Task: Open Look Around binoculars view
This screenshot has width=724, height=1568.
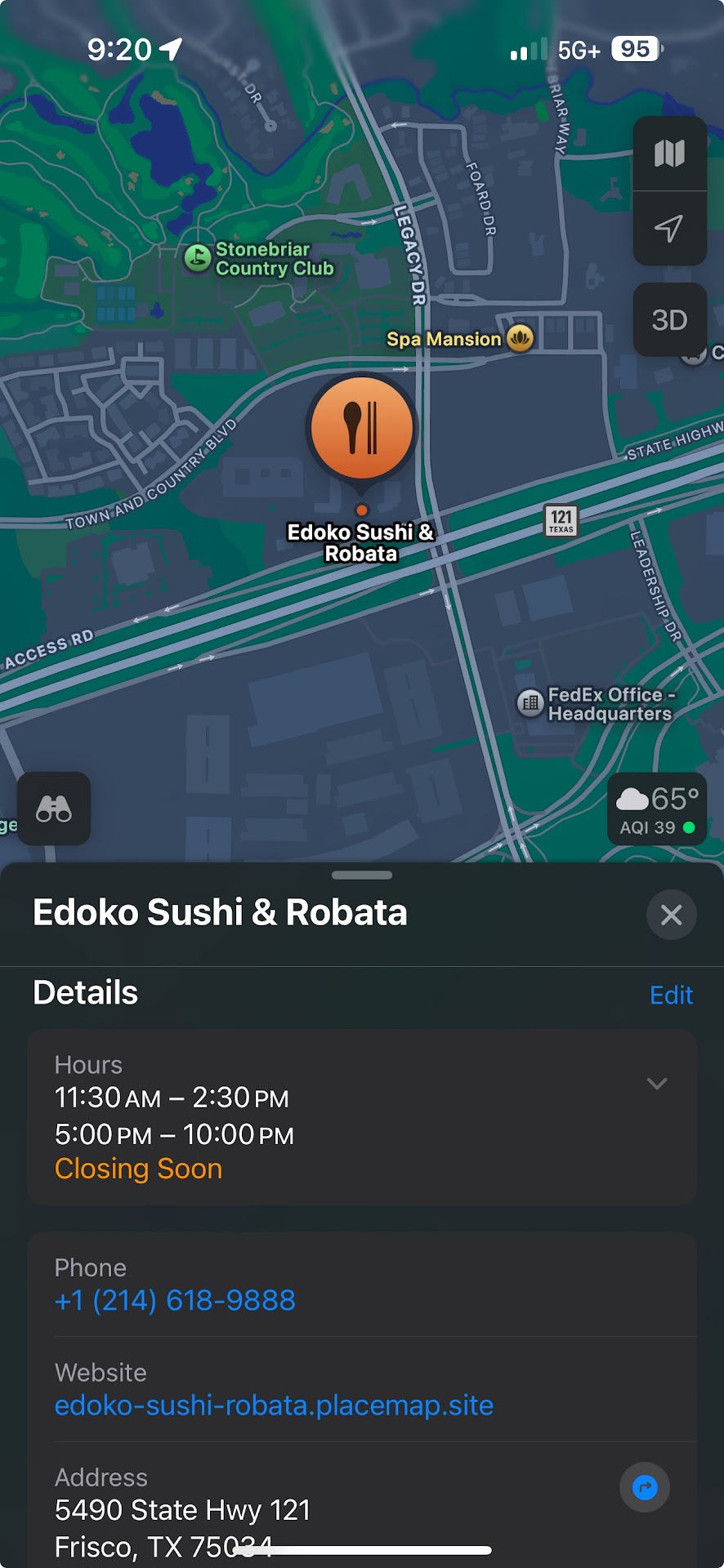Action: tap(54, 808)
